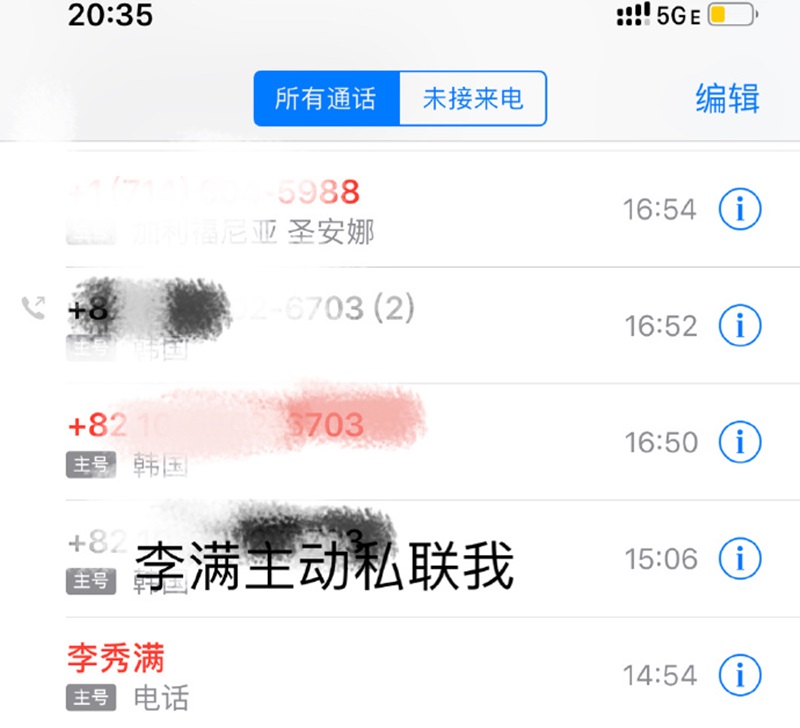Redial the outgoing 韩国 call at 16:52

click(x=300, y=325)
